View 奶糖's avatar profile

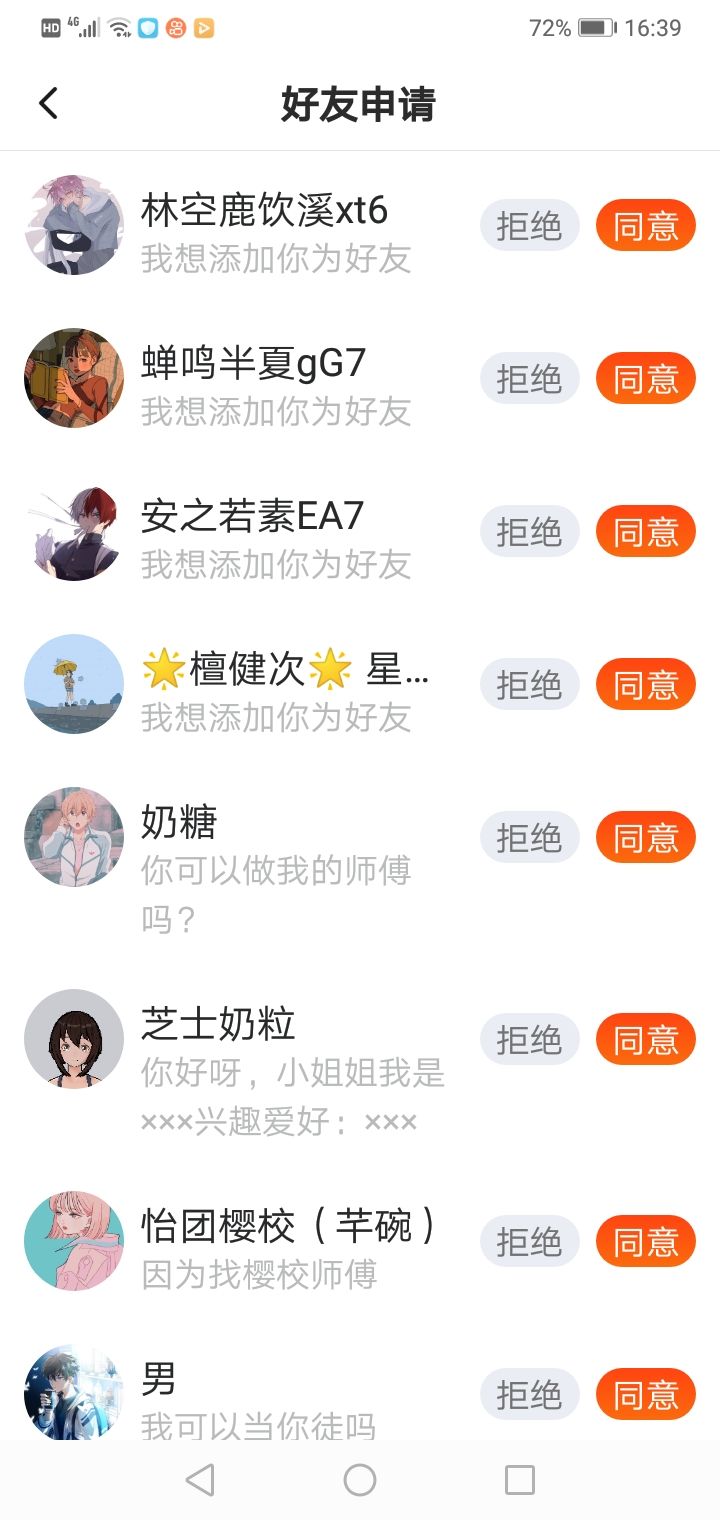74,837
